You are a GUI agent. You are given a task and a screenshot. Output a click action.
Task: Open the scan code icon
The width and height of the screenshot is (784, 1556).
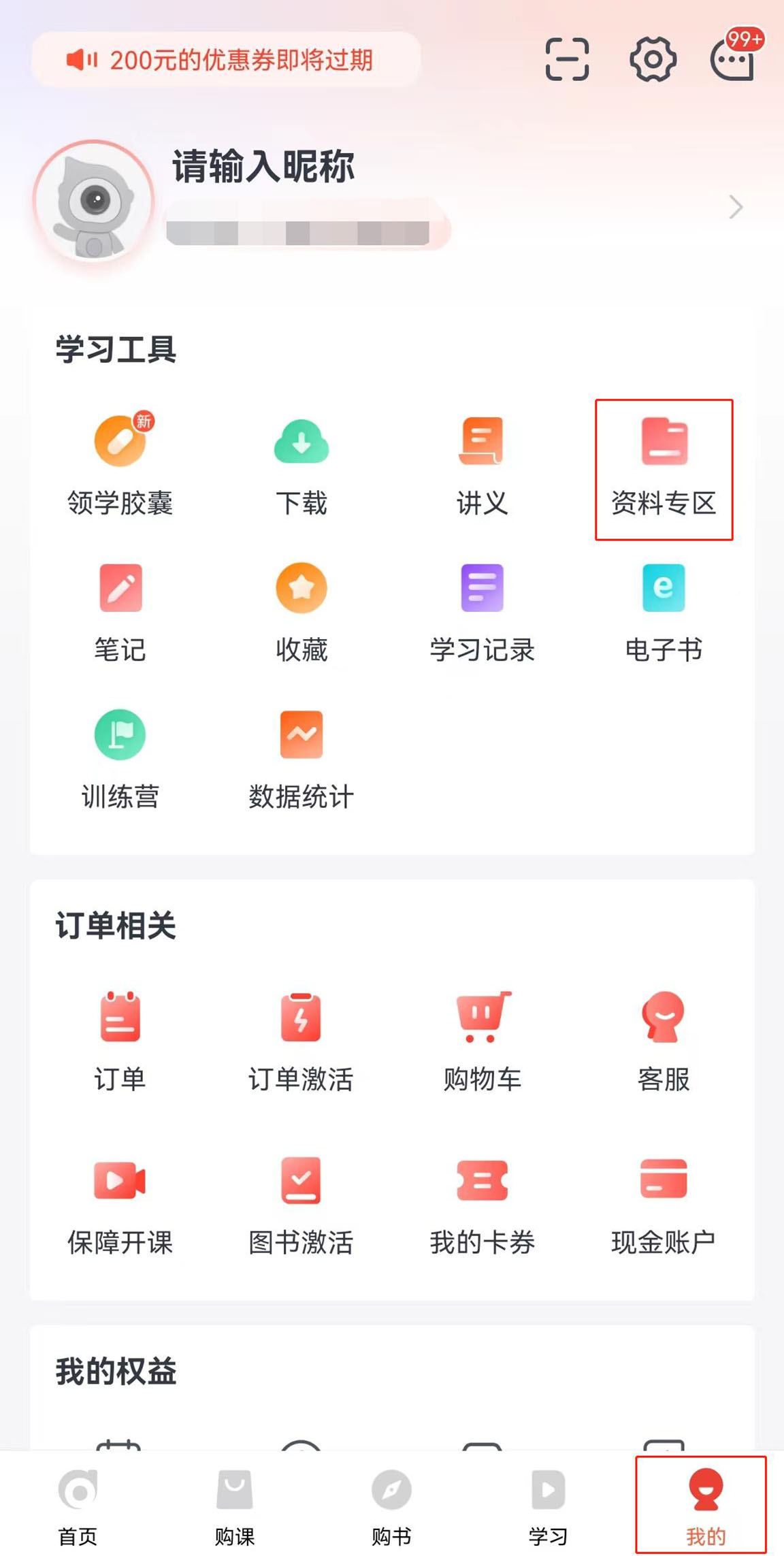567,60
